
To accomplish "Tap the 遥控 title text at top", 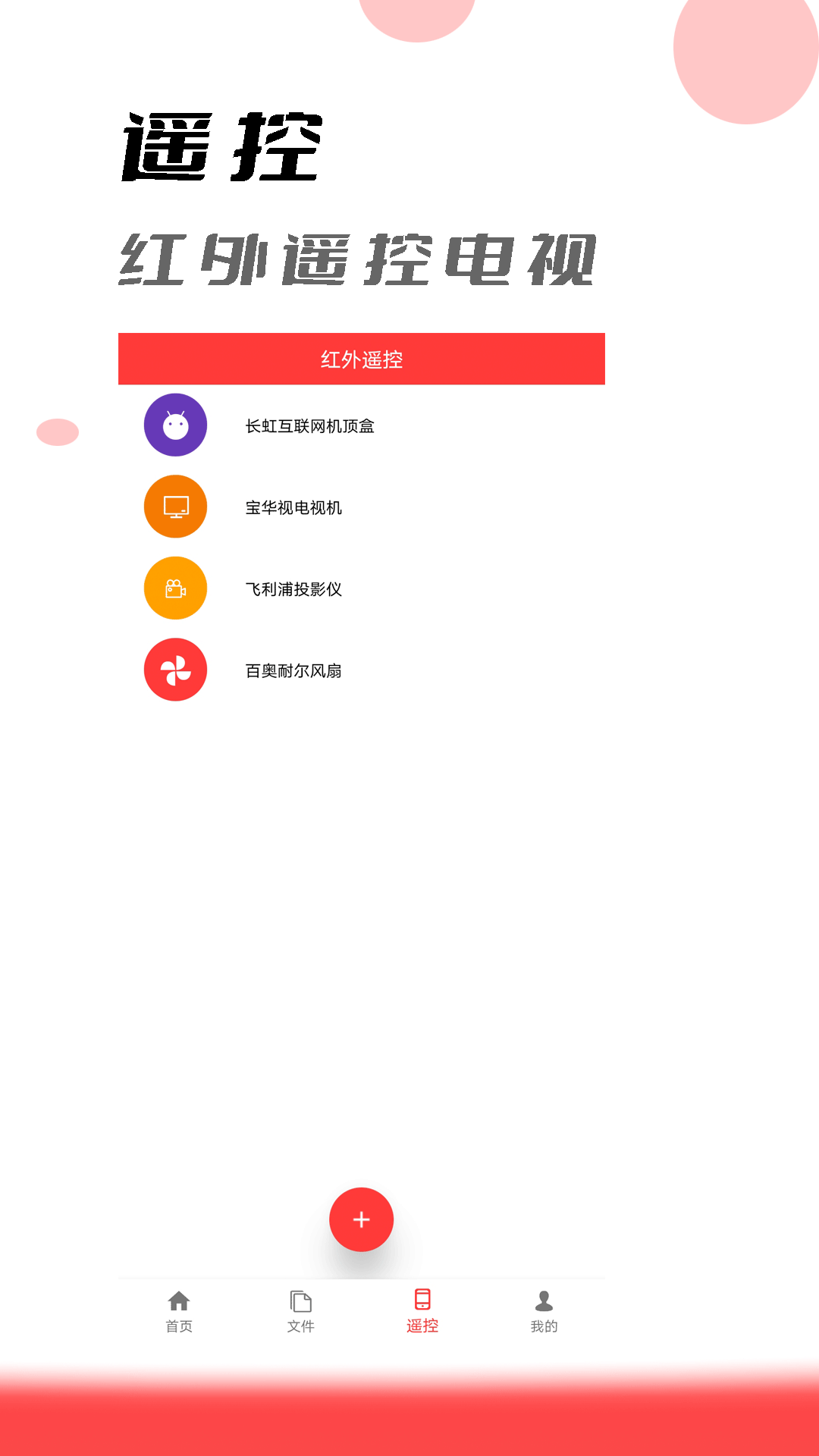I will pyautogui.click(x=220, y=144).
